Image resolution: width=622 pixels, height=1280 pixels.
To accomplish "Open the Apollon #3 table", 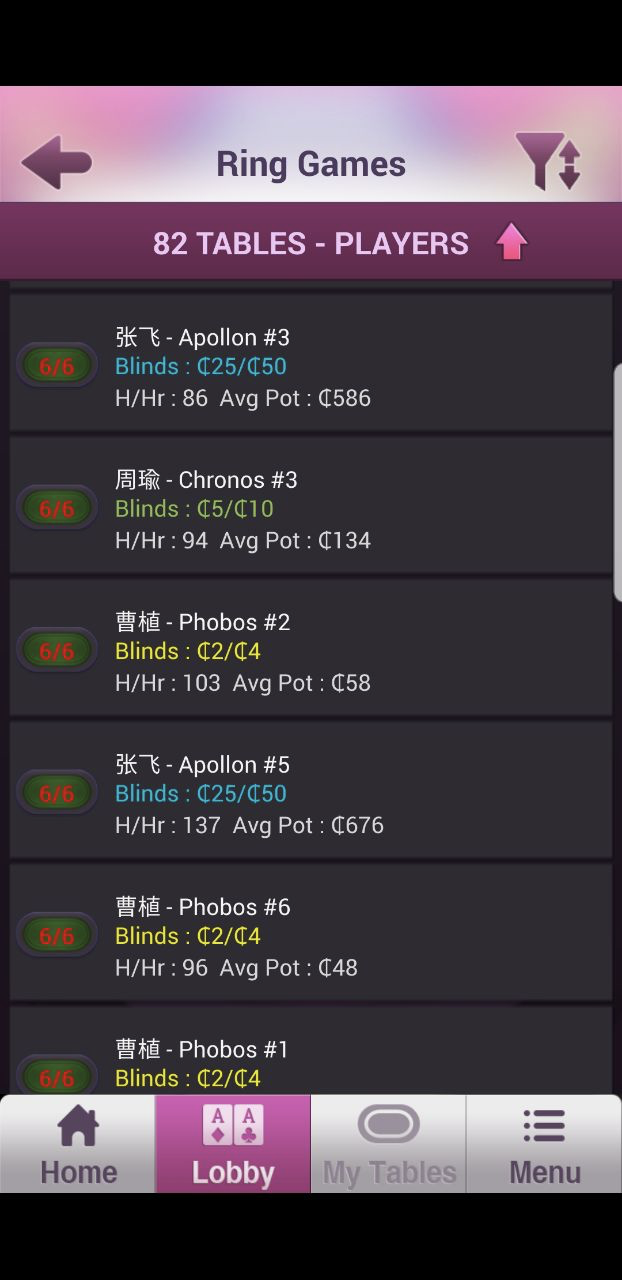I will (x=310, y=365).
